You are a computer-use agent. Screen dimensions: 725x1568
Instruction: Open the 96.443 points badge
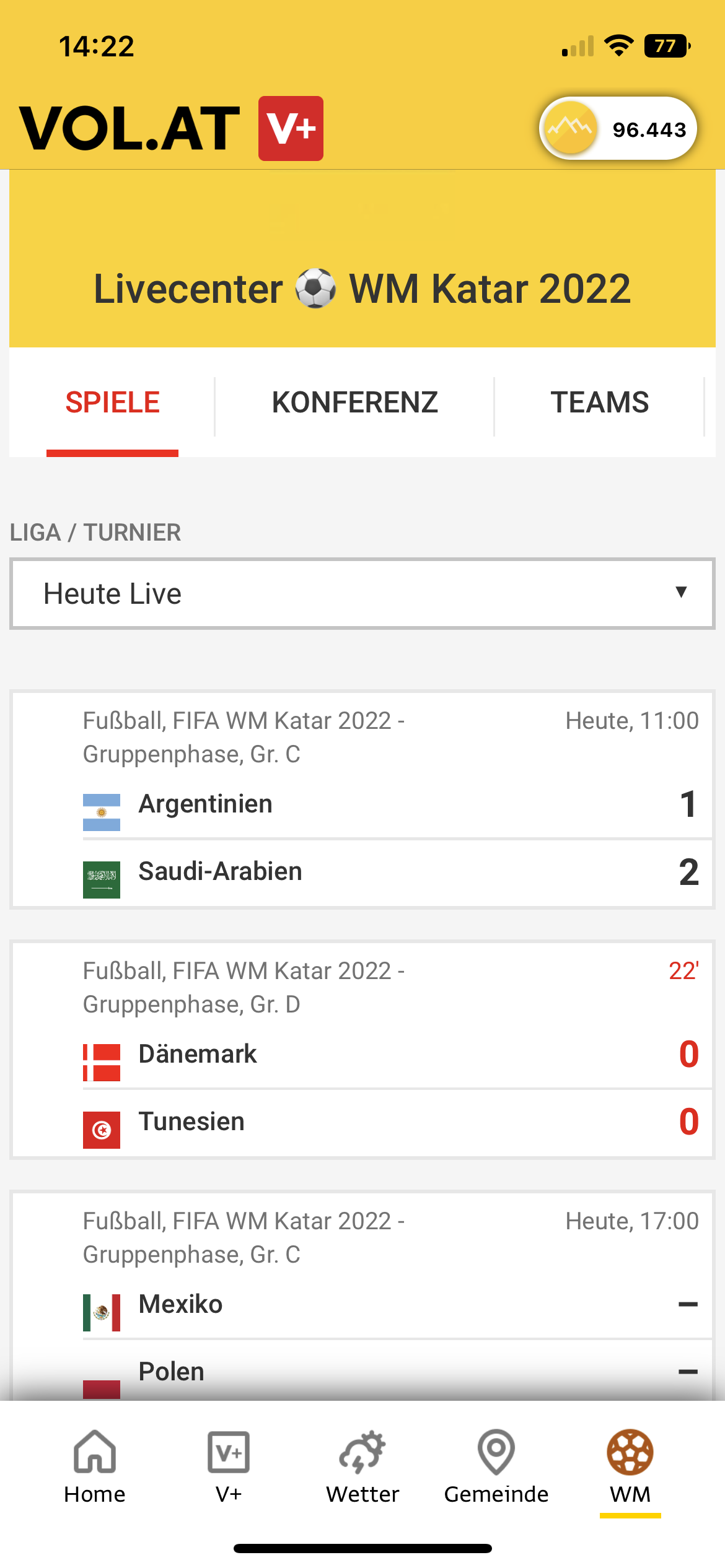618,128
